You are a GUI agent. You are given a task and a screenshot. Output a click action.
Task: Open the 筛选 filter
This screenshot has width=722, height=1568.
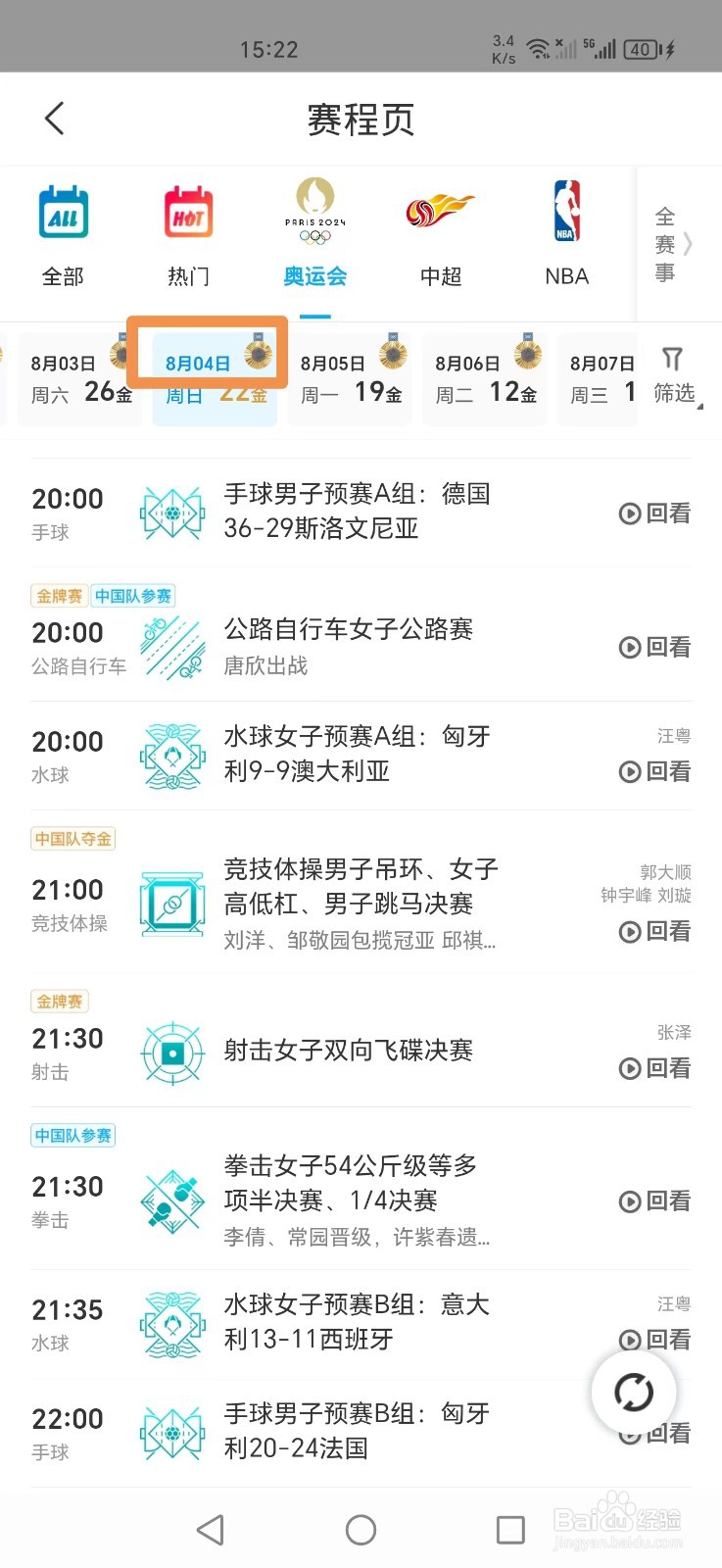(675, 375)
